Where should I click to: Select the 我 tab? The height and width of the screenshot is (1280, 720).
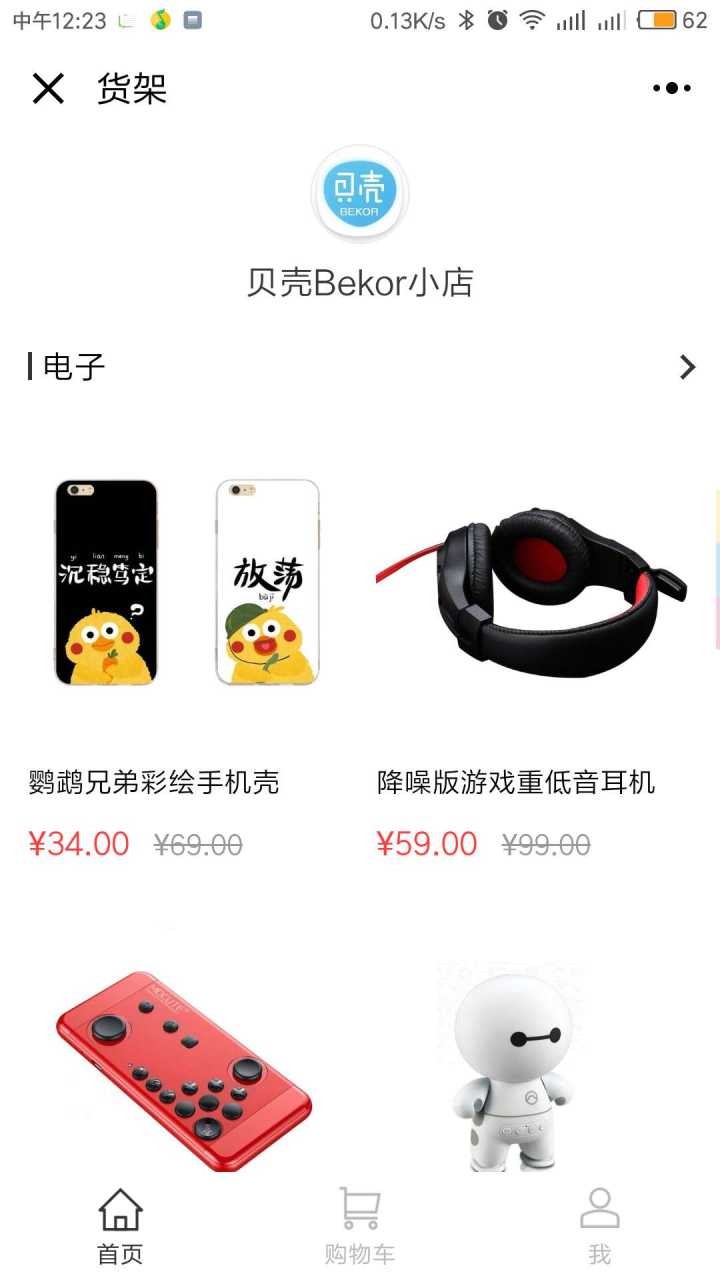(599, 1226)
